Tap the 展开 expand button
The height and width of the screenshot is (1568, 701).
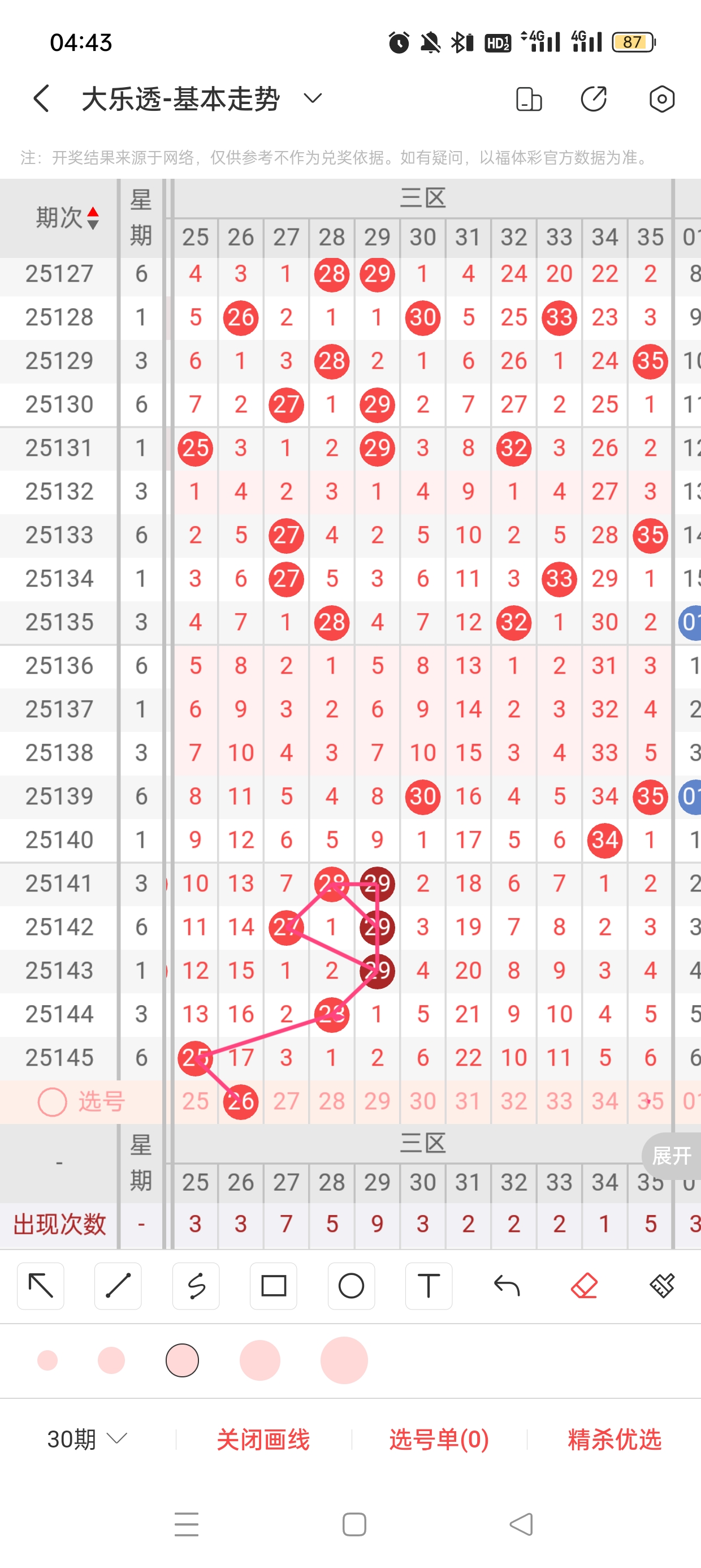[671, 1155]
